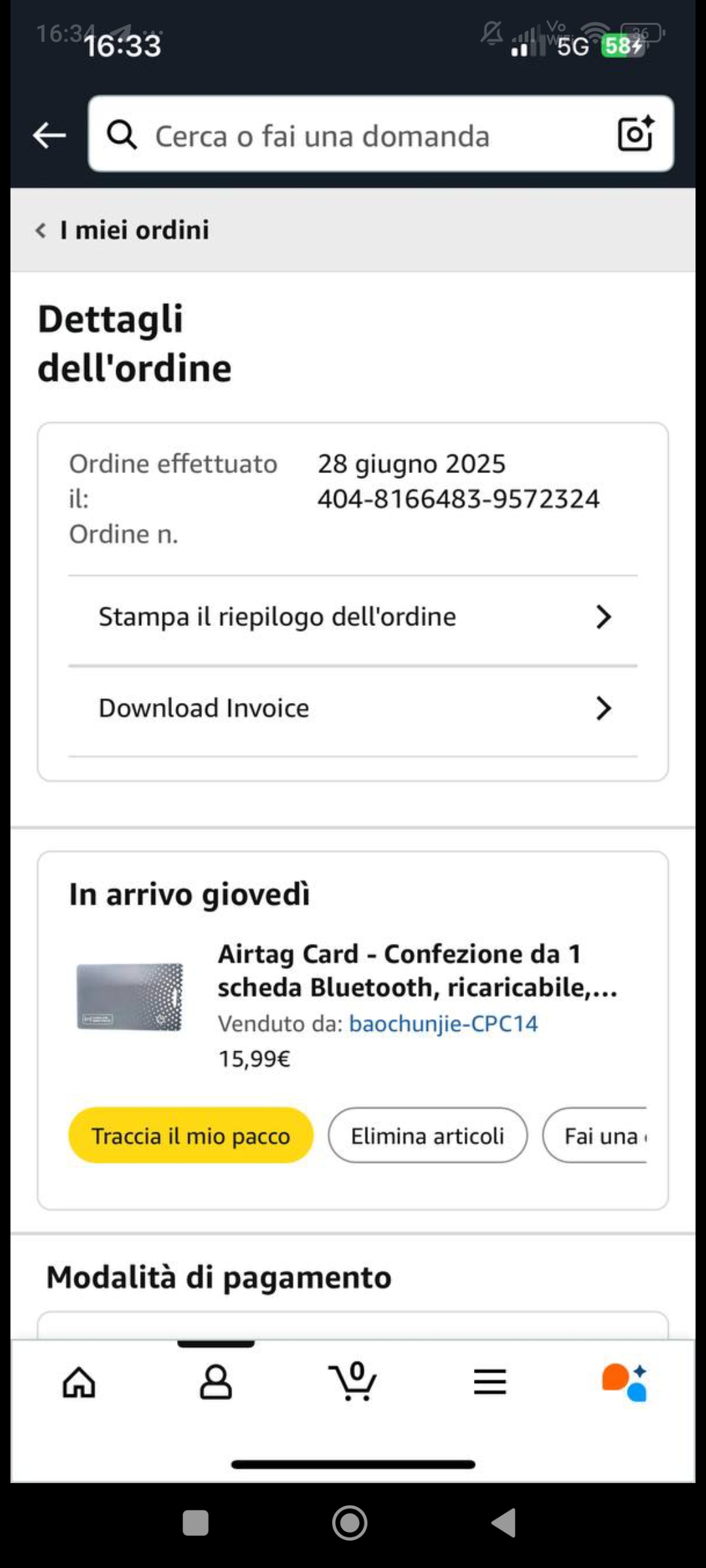706x1568 pixels.
Task: Open the AI assistant tab
Action: 625,1382
